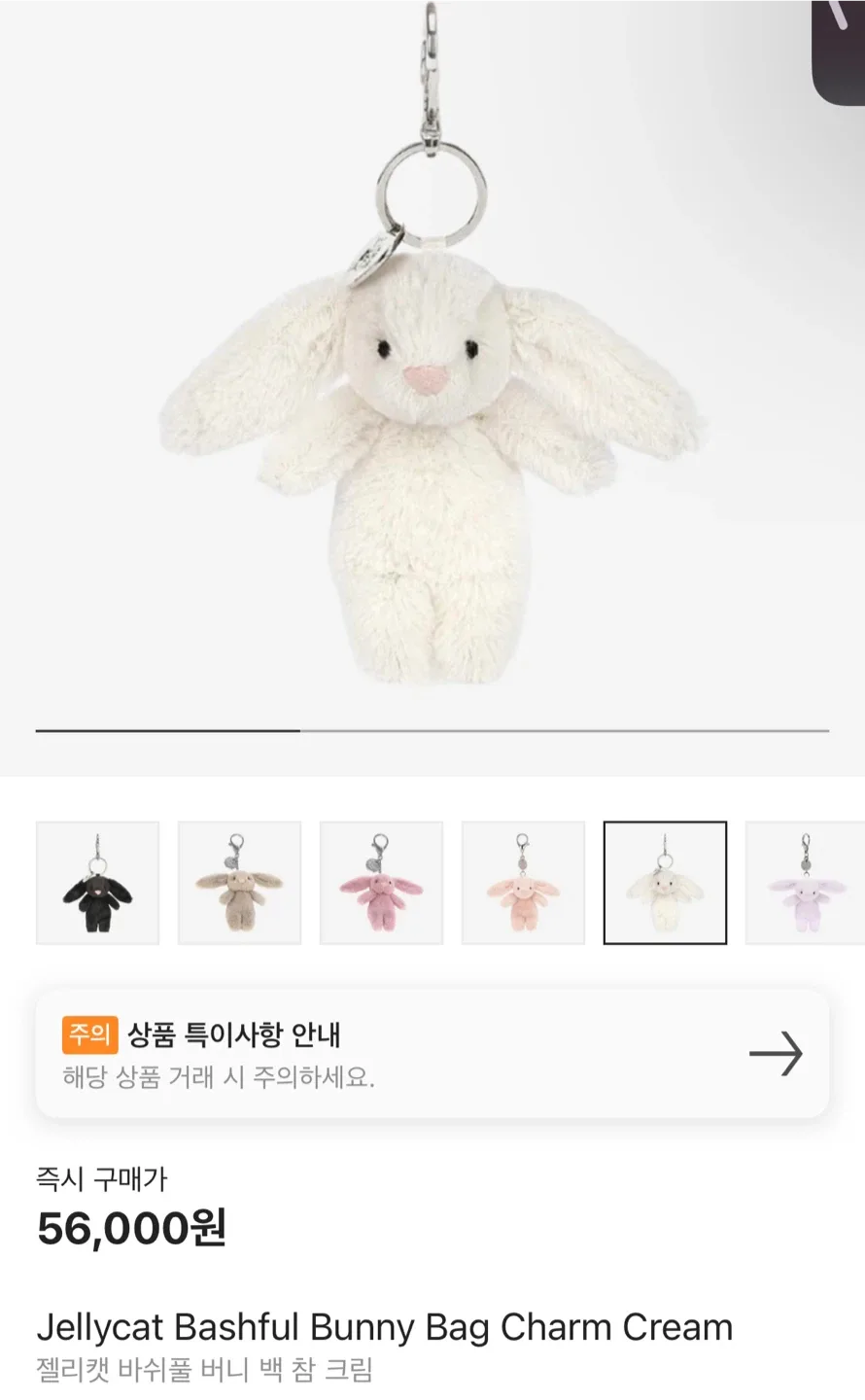Image resolution: width=865 pixels, height=1400 pixels.
Task: Switch to the lilac bunny variant
Action: 805,883
